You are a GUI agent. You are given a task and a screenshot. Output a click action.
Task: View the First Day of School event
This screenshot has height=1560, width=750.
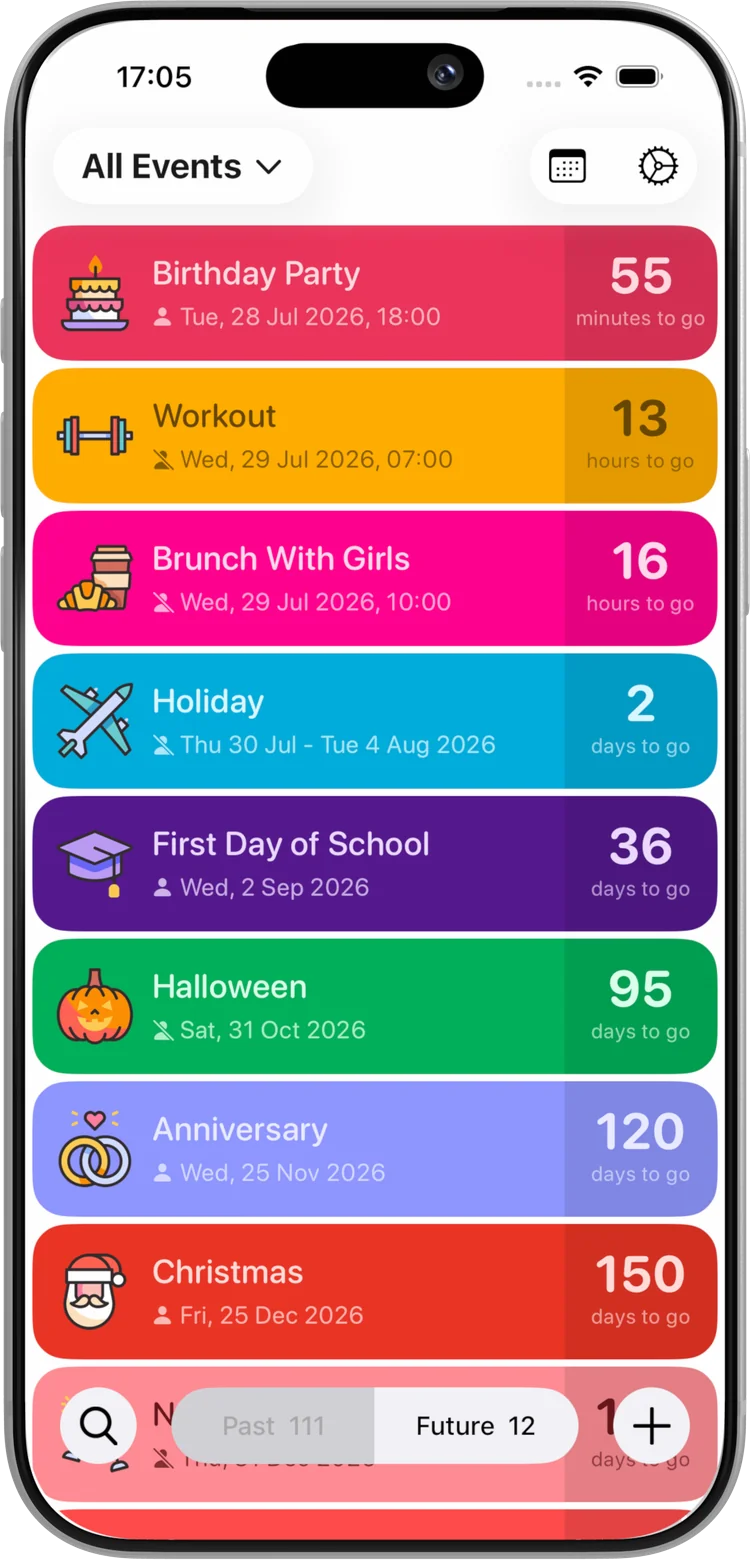point(375,864)
